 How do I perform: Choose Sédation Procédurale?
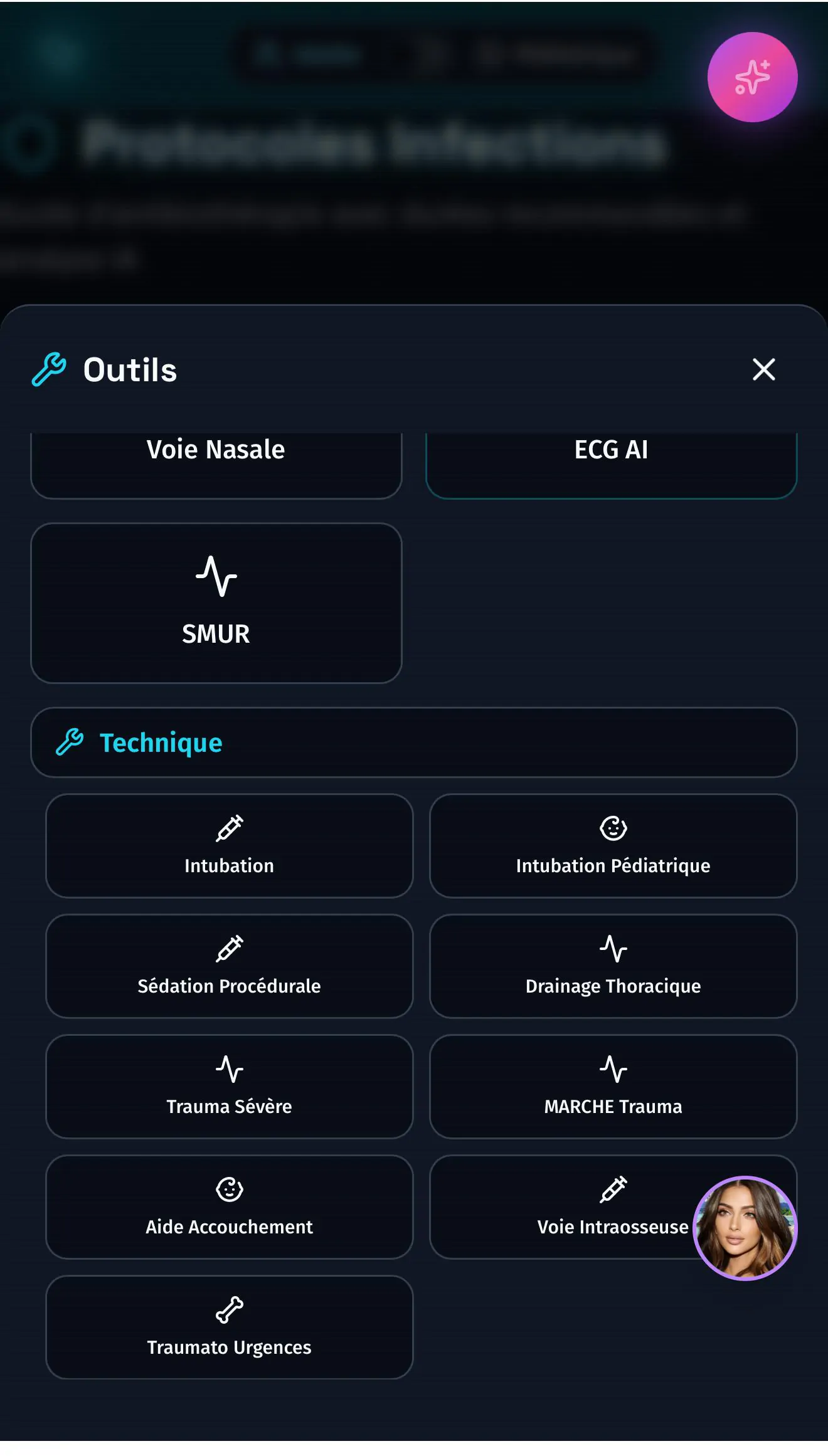coord(229,966)
